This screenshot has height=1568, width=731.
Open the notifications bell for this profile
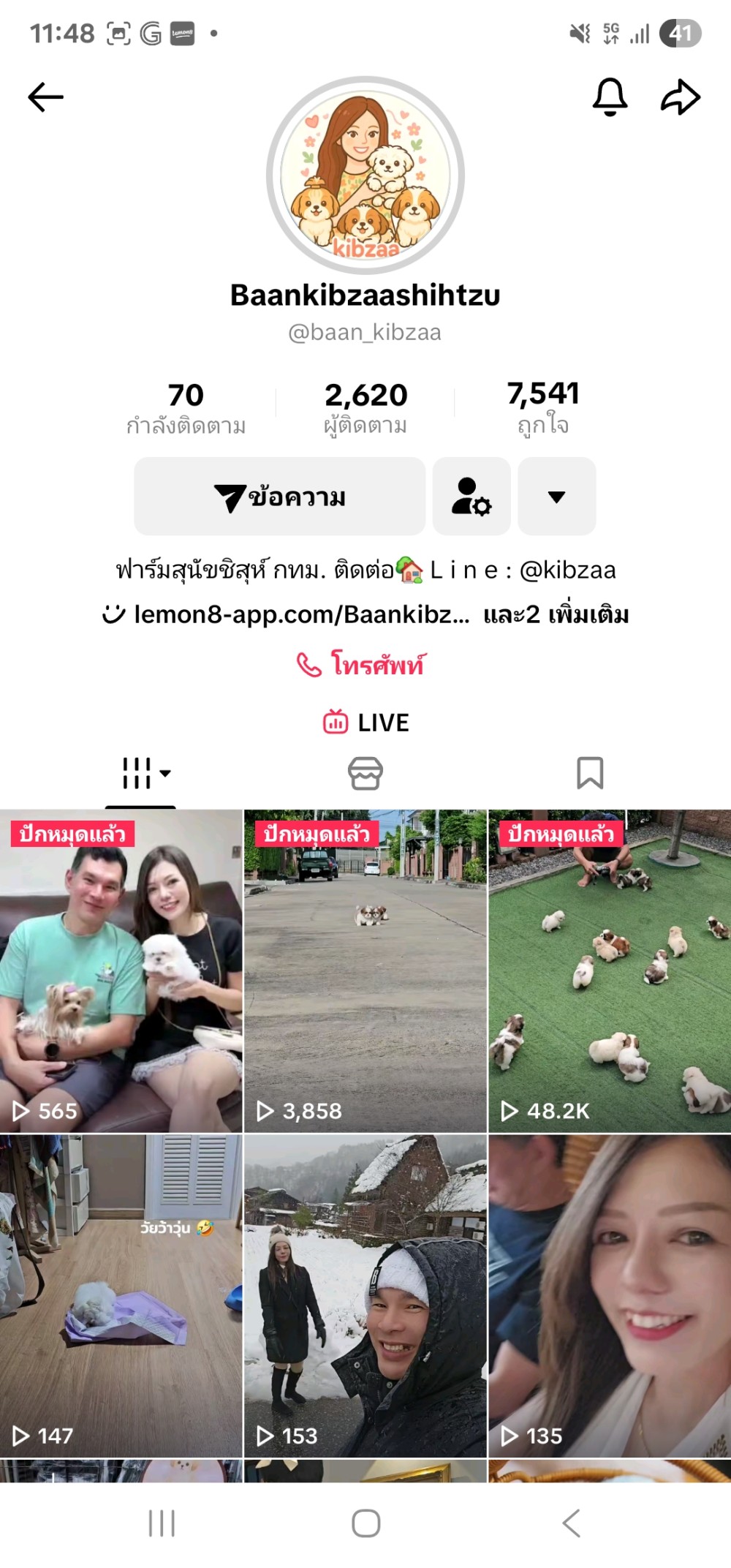(610, 97)
